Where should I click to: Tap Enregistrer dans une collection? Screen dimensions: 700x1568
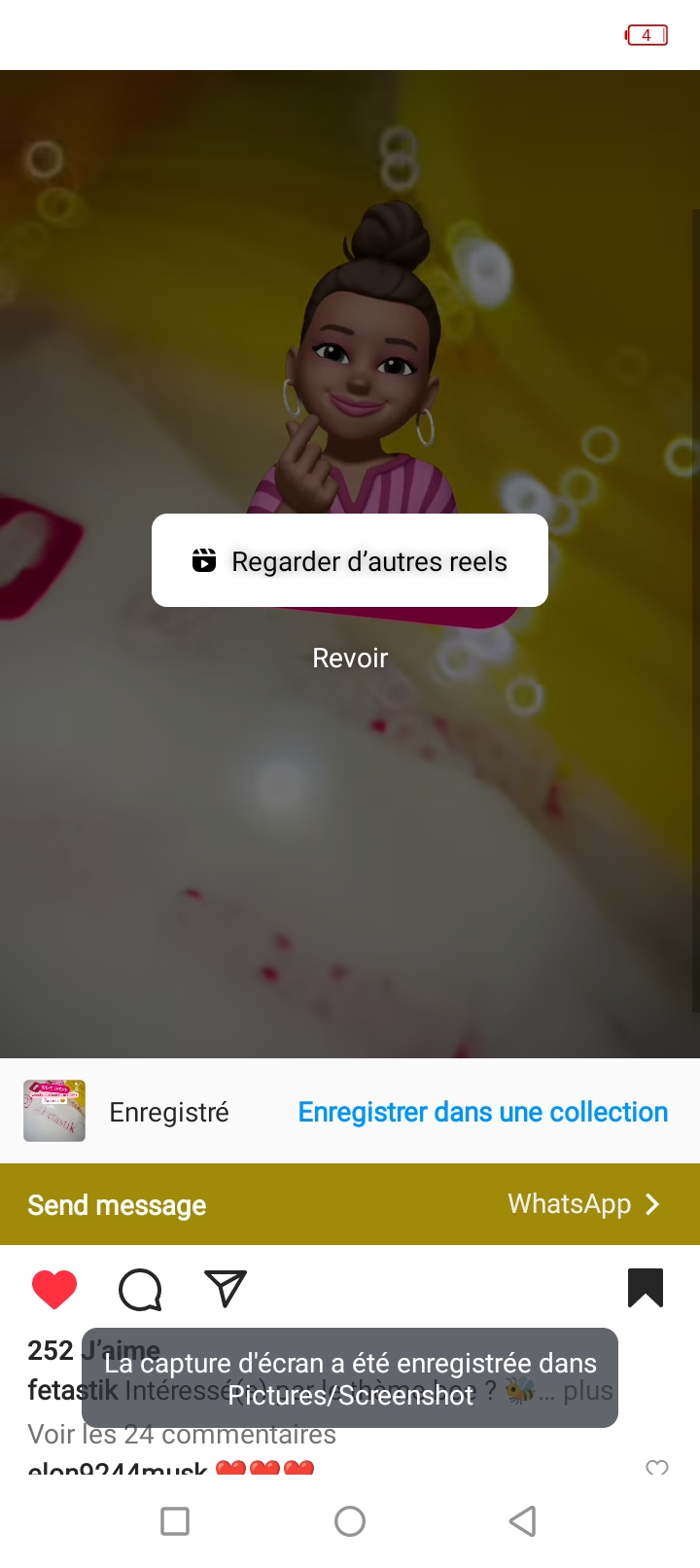pos(482,1112)
